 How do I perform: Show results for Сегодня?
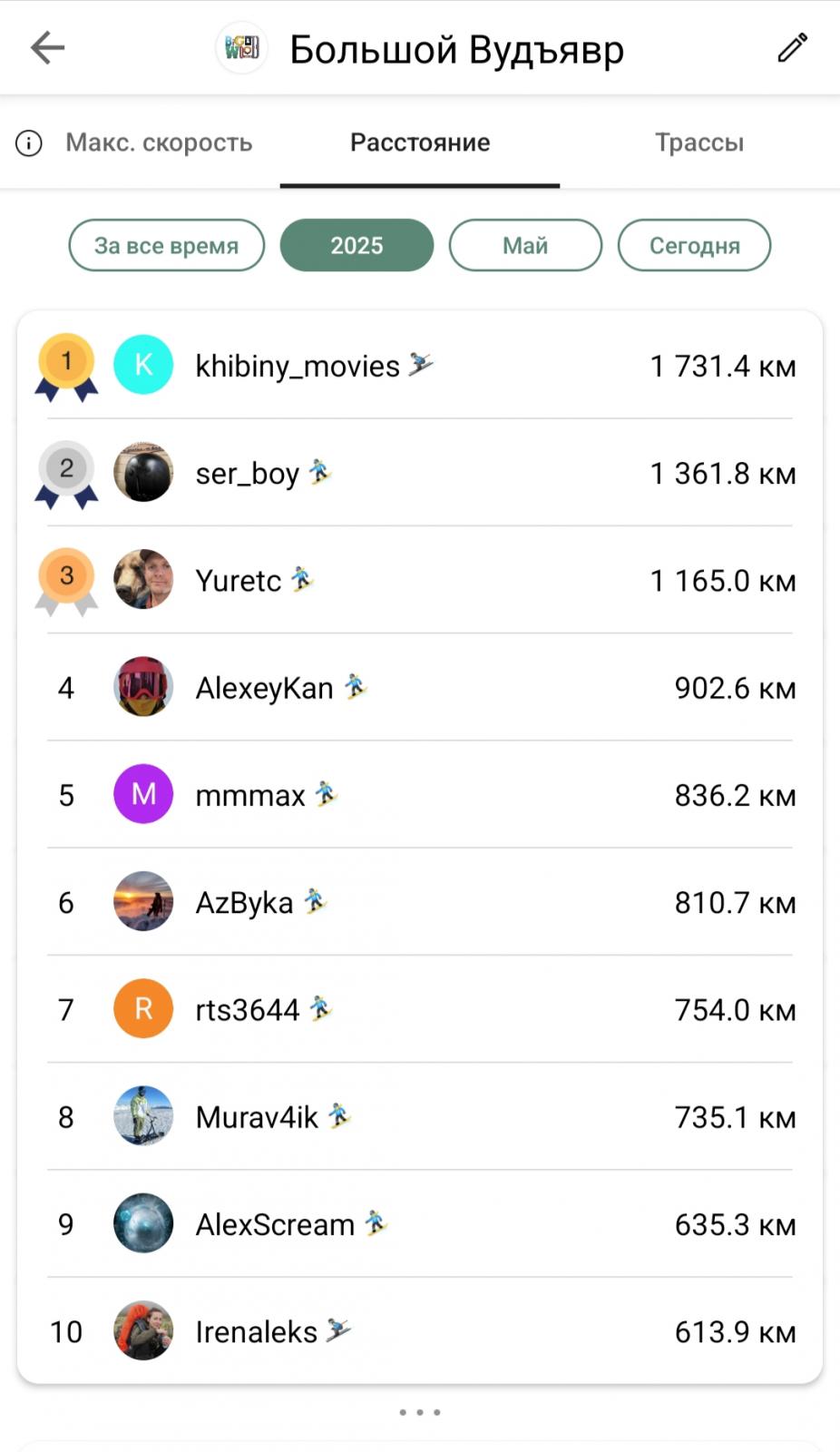(x=694, y=245)
